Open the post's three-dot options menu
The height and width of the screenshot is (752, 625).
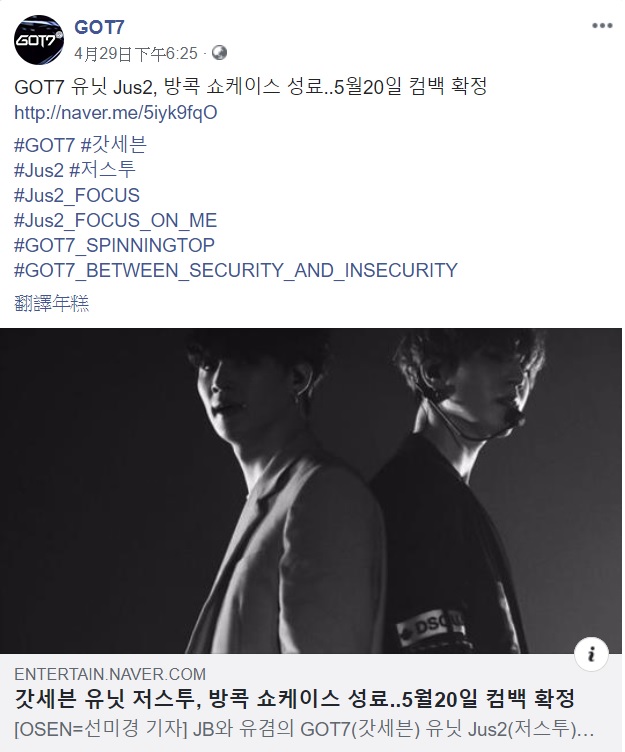click(x=600, y=24)
